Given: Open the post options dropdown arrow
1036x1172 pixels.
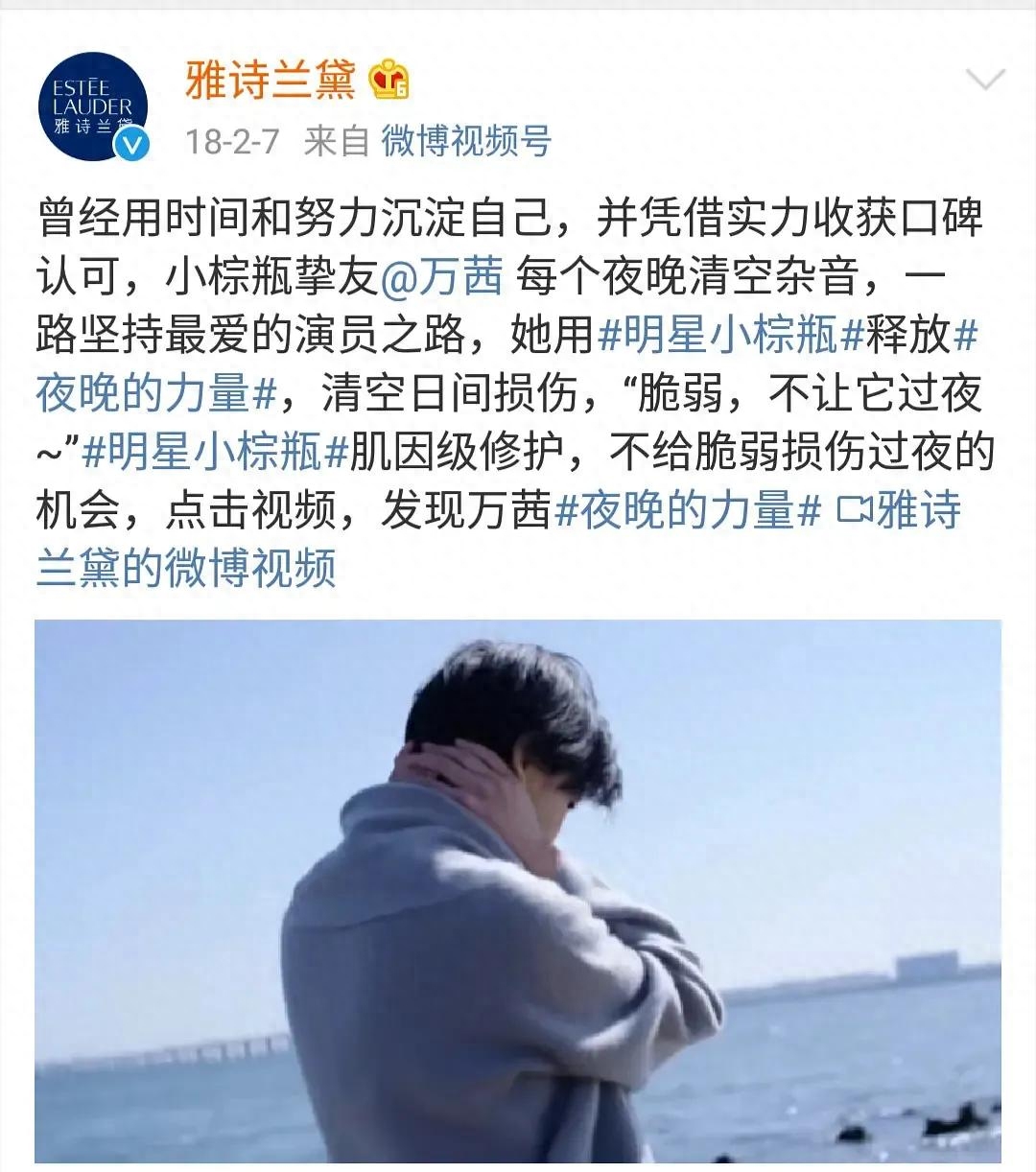Looking at the screenshot, I should tap(985, 81).
